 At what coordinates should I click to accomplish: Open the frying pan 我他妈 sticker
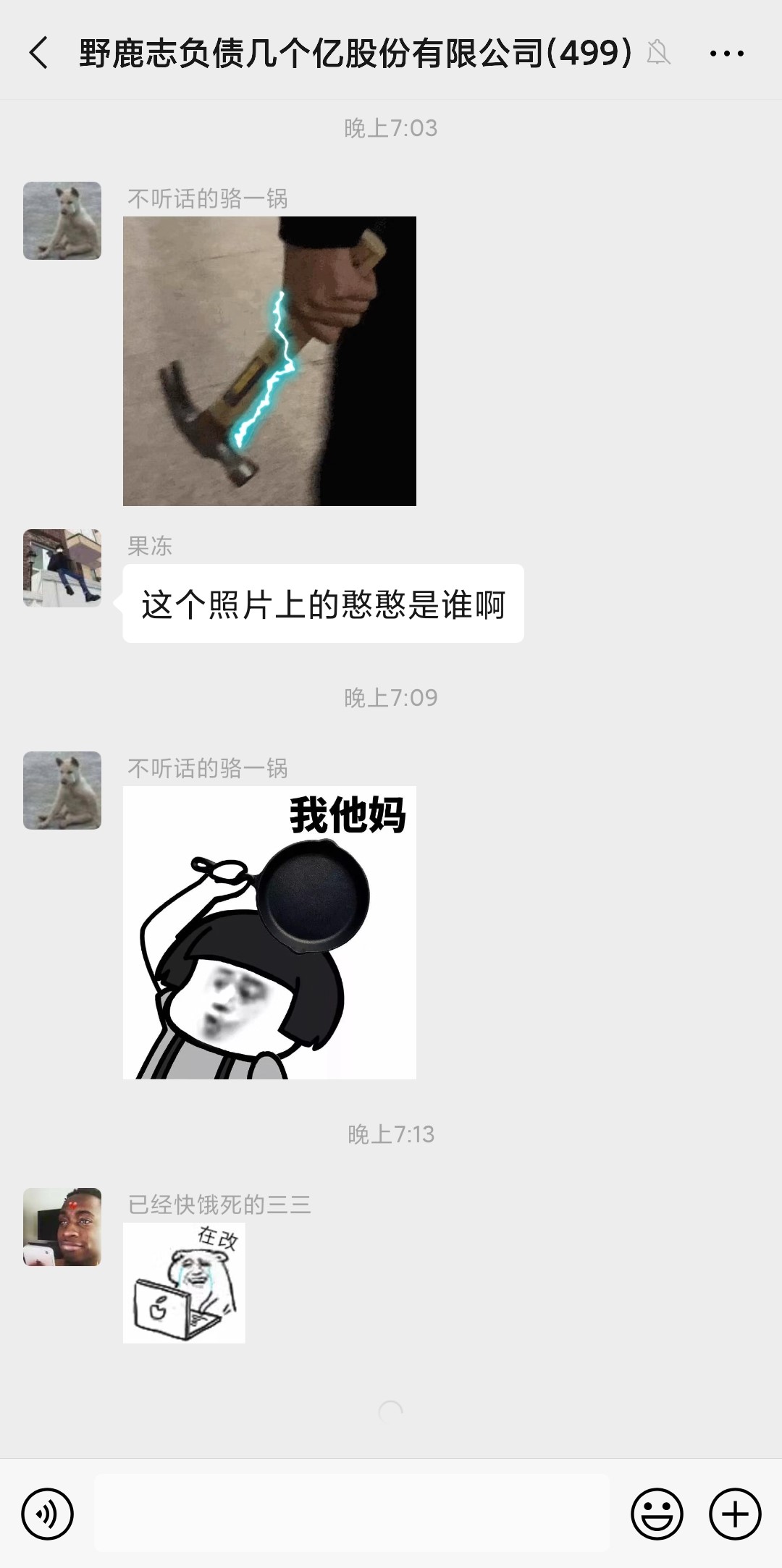tap(269, 932)
